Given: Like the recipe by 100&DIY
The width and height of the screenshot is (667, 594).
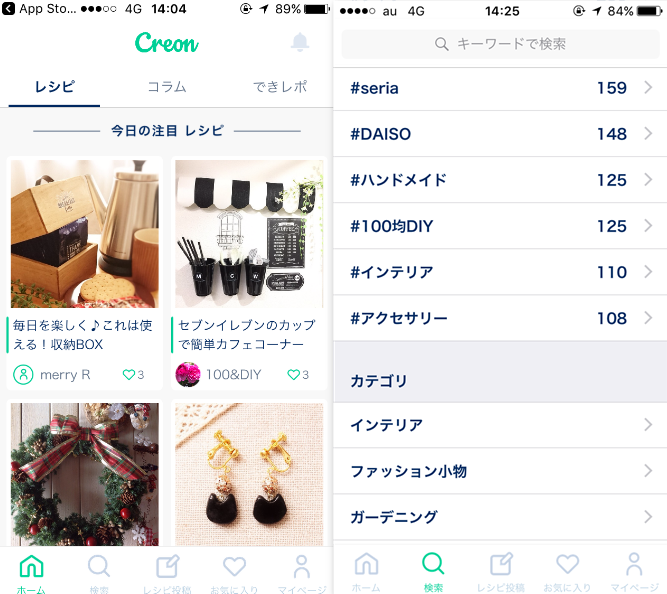Looking at the screenshot, I should pyautogui.click(x=299, y=375).
